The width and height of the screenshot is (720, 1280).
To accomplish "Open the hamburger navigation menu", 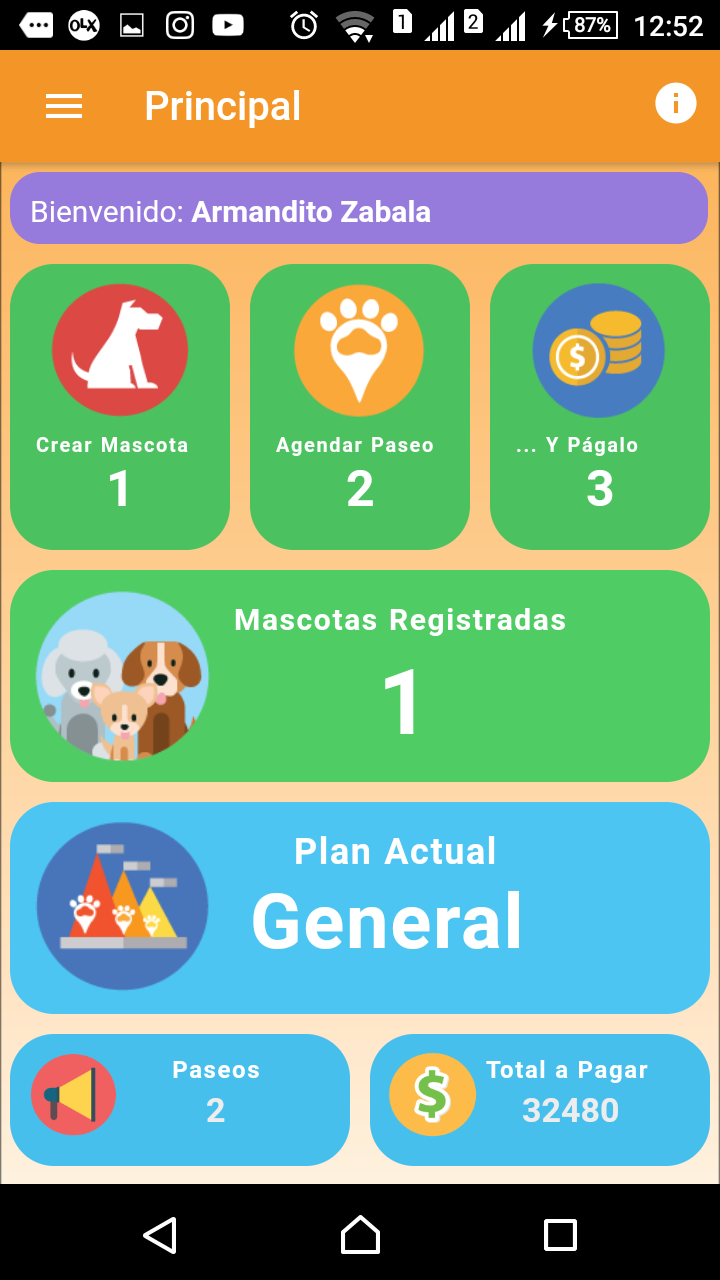I will click(x=64, y=106).
